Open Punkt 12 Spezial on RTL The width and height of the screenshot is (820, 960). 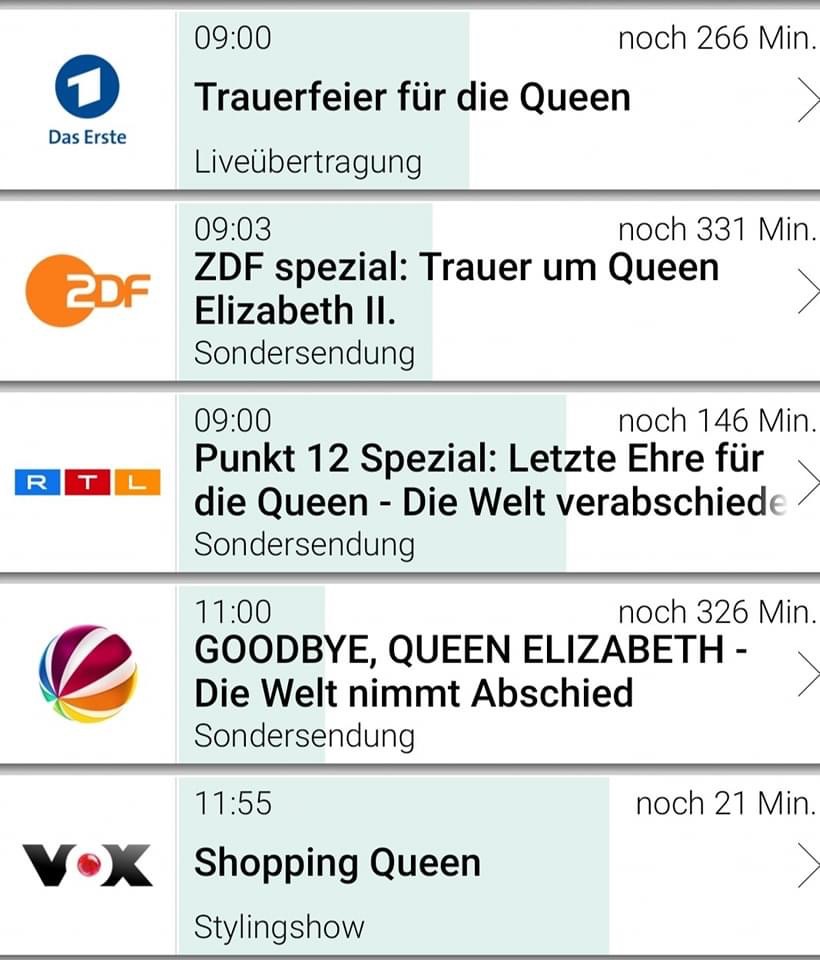pos(478,481)
